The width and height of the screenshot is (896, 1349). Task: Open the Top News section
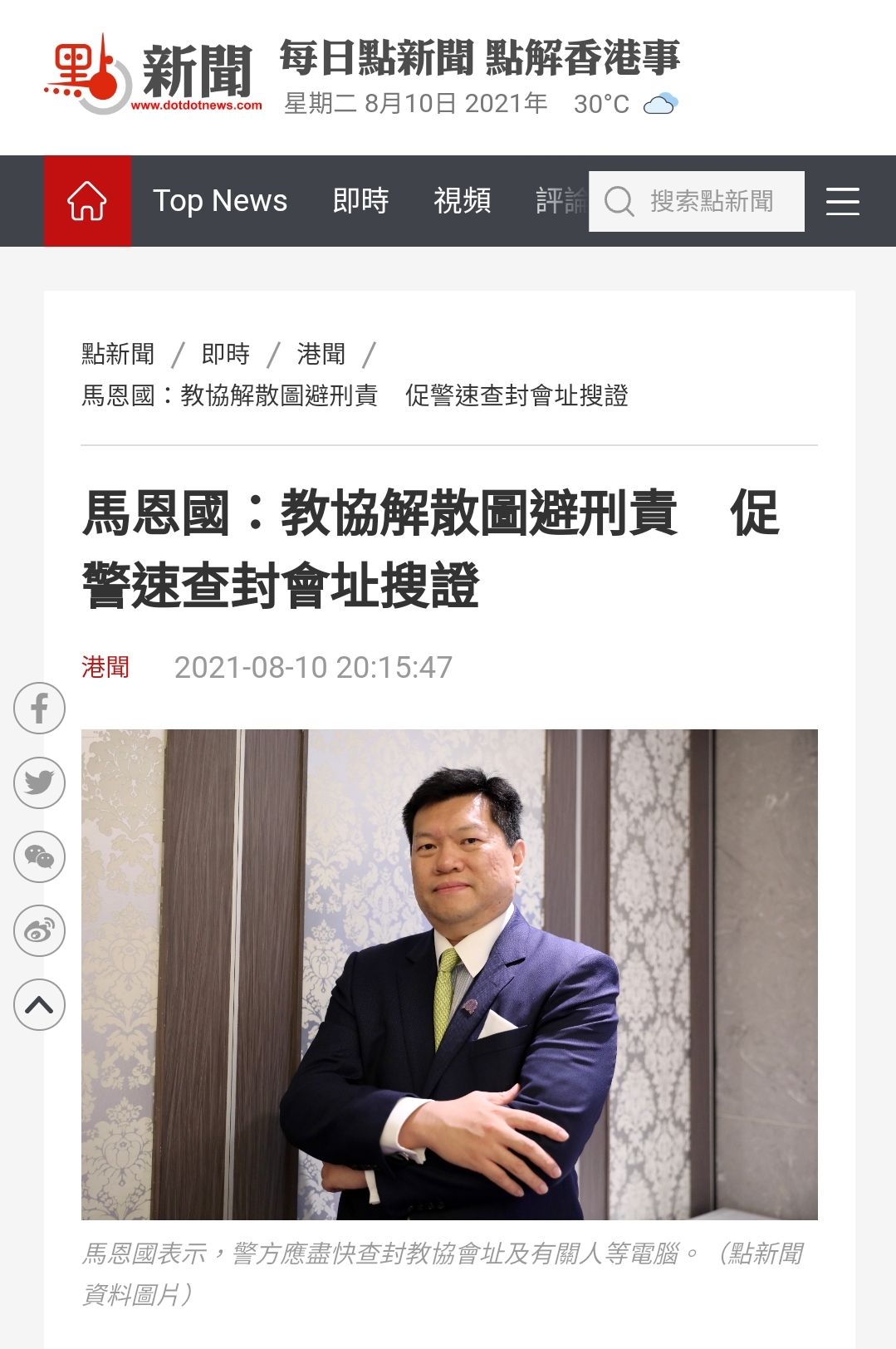click(220, 201)
